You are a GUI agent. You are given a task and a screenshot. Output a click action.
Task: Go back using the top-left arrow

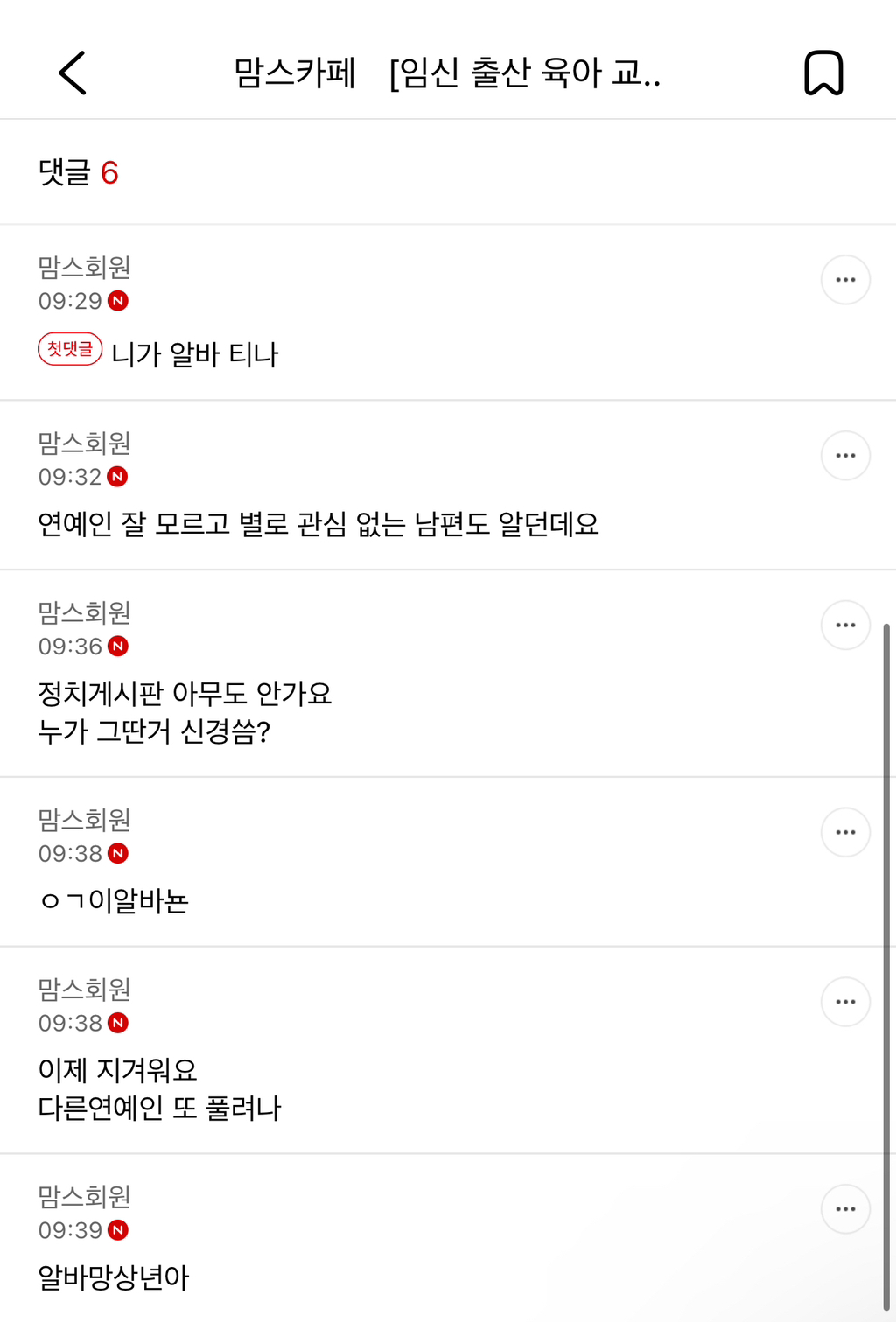(x=73, y=73)
